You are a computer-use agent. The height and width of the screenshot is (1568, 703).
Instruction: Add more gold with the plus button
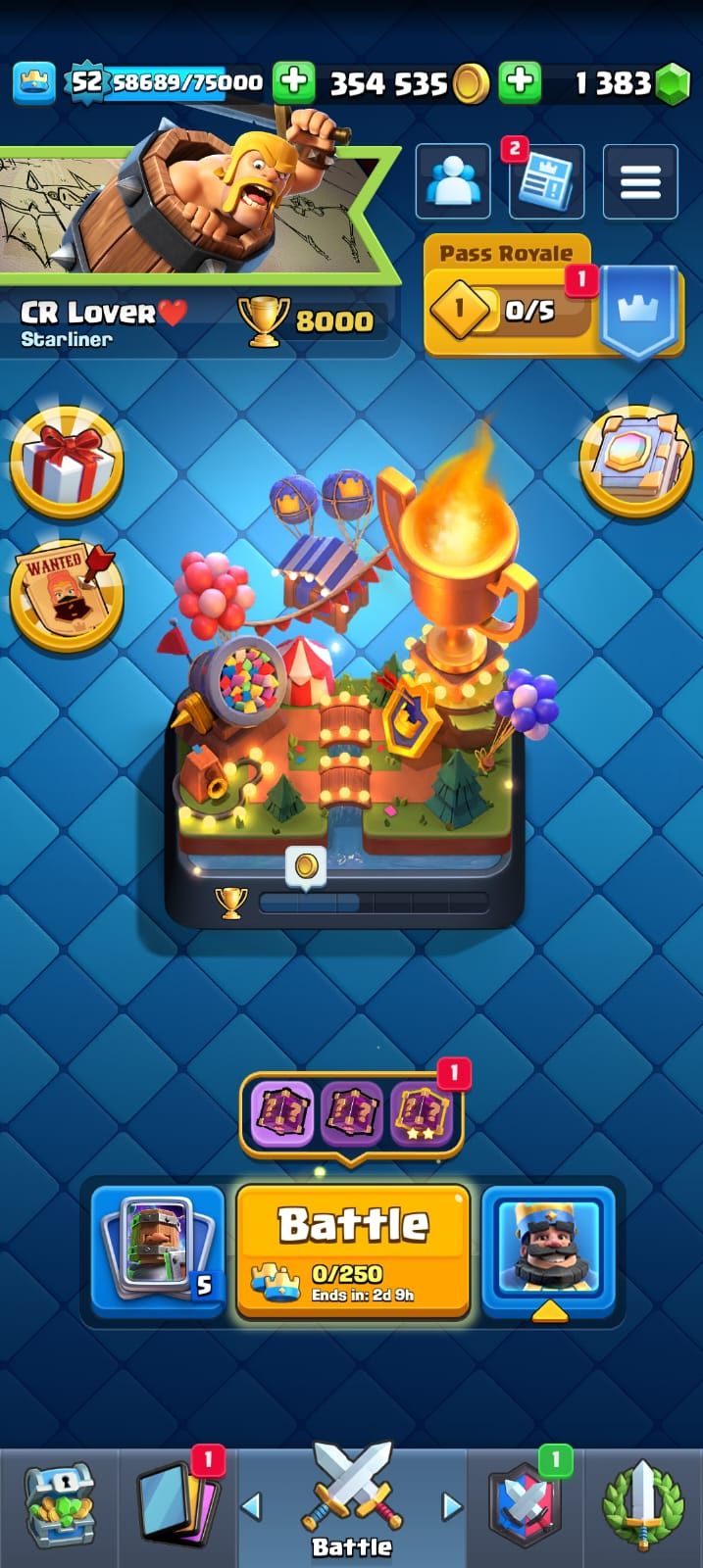pos(293,82)
